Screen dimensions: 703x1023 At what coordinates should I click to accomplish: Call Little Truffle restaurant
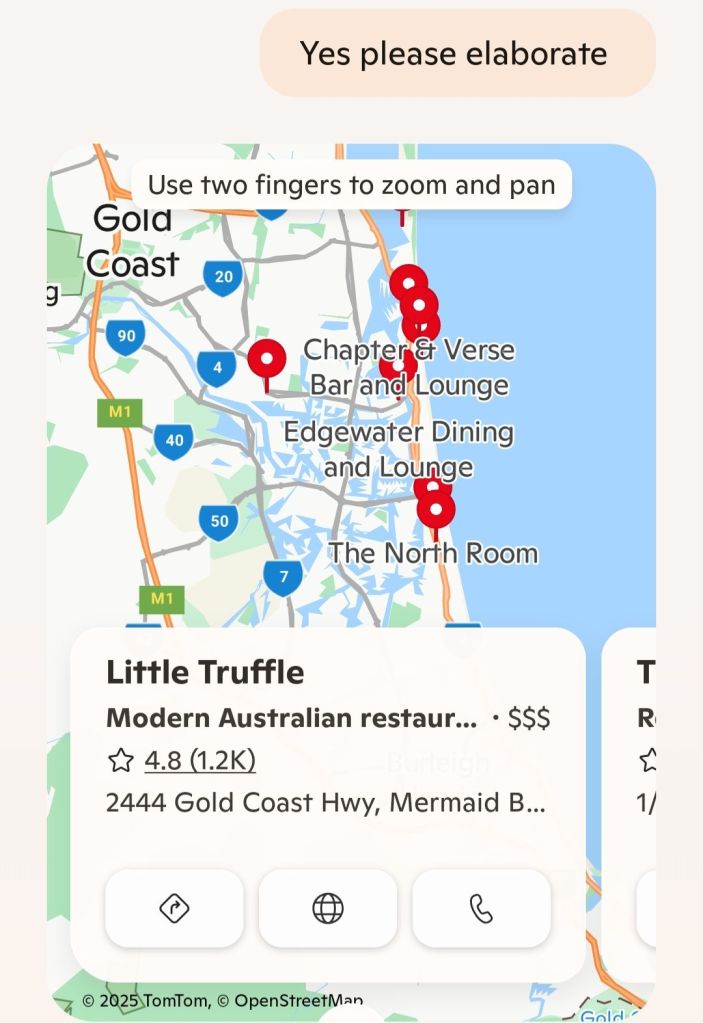[481, 908]
